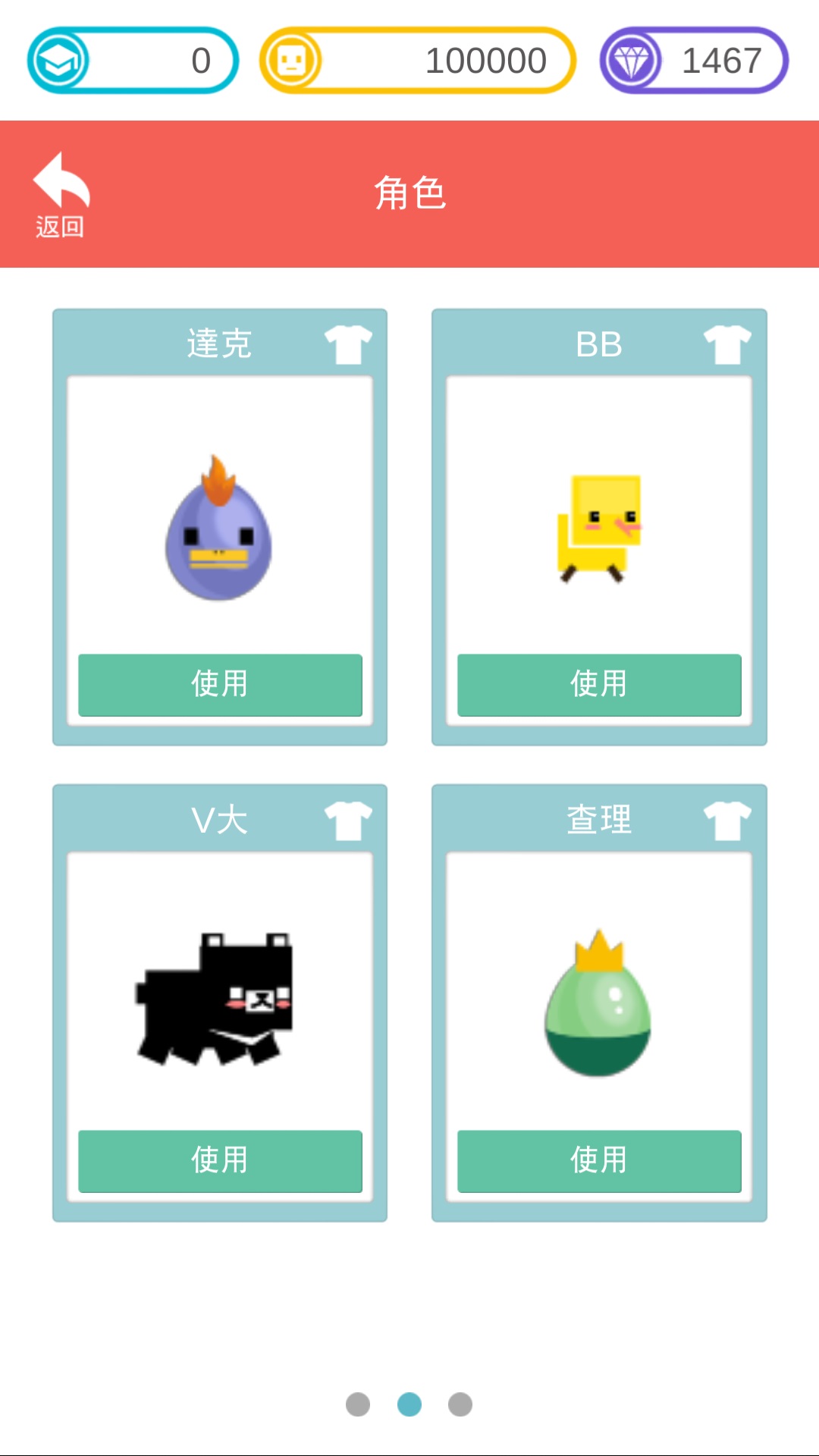
Task: Select the V大 character with 使用
Action: 220,1161
